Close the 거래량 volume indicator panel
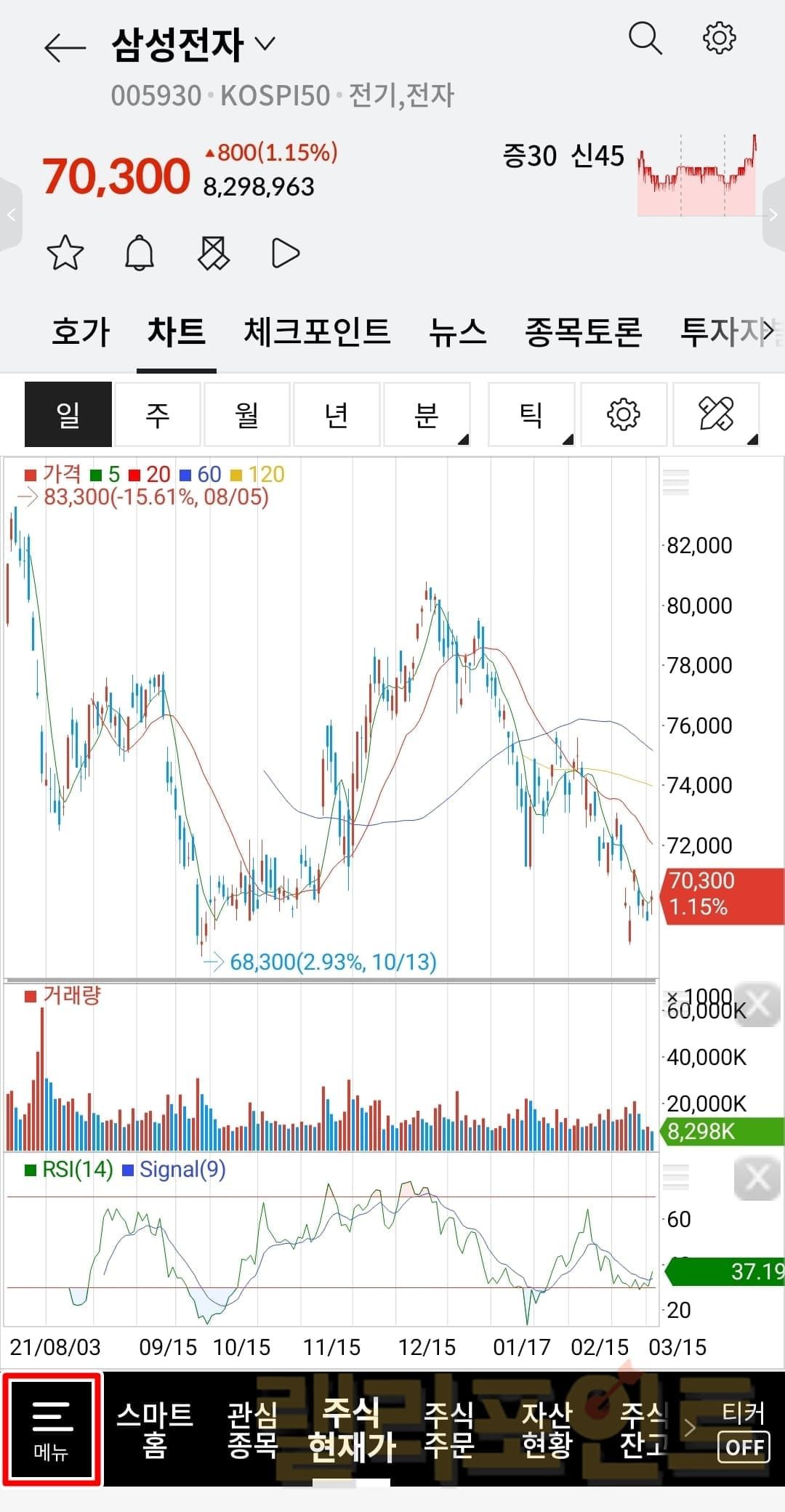Viewport: 785px width, 1512px height. [x=757, y=1005]
